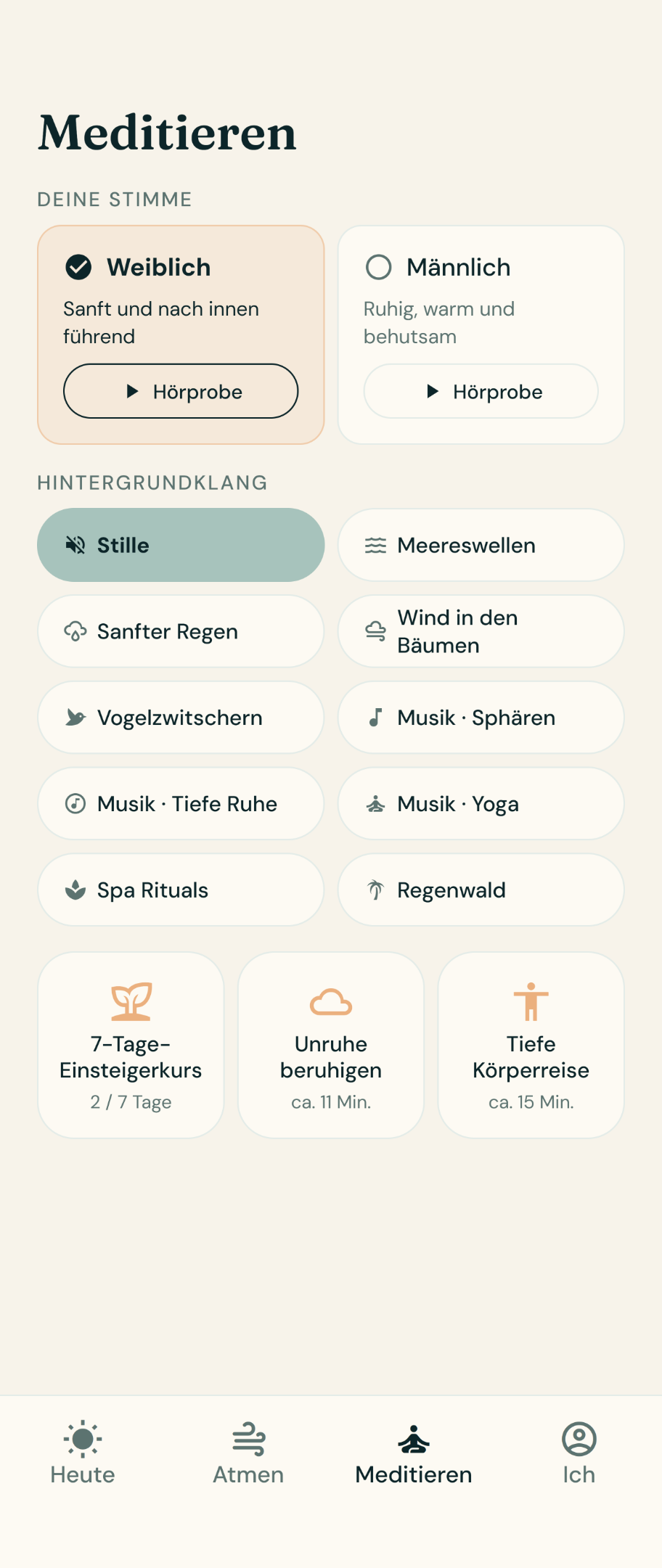Tap the Stille chip
The height and width of the screenshot is (1568, 662).
click(x=181, y=545)
